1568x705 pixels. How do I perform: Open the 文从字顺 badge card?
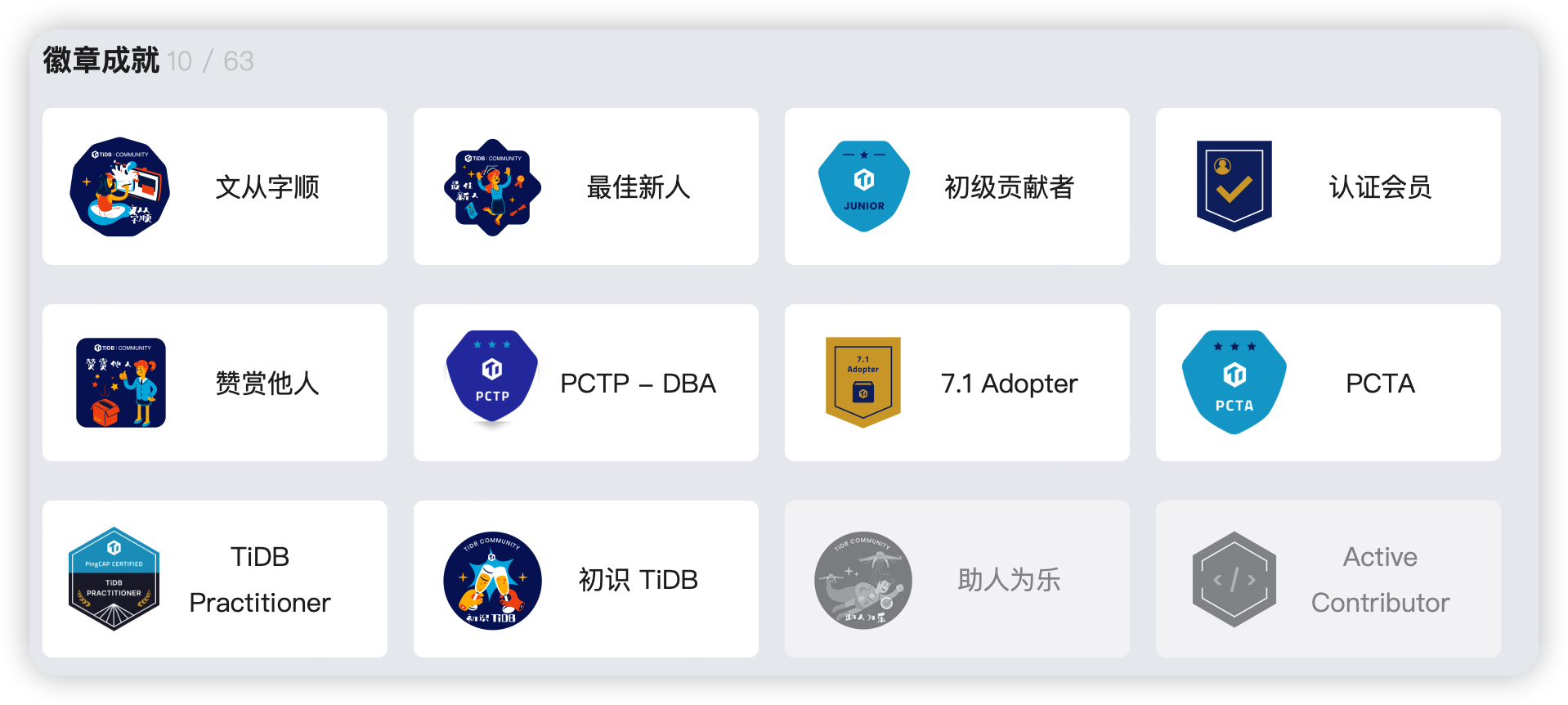click(x=214, y=186)
